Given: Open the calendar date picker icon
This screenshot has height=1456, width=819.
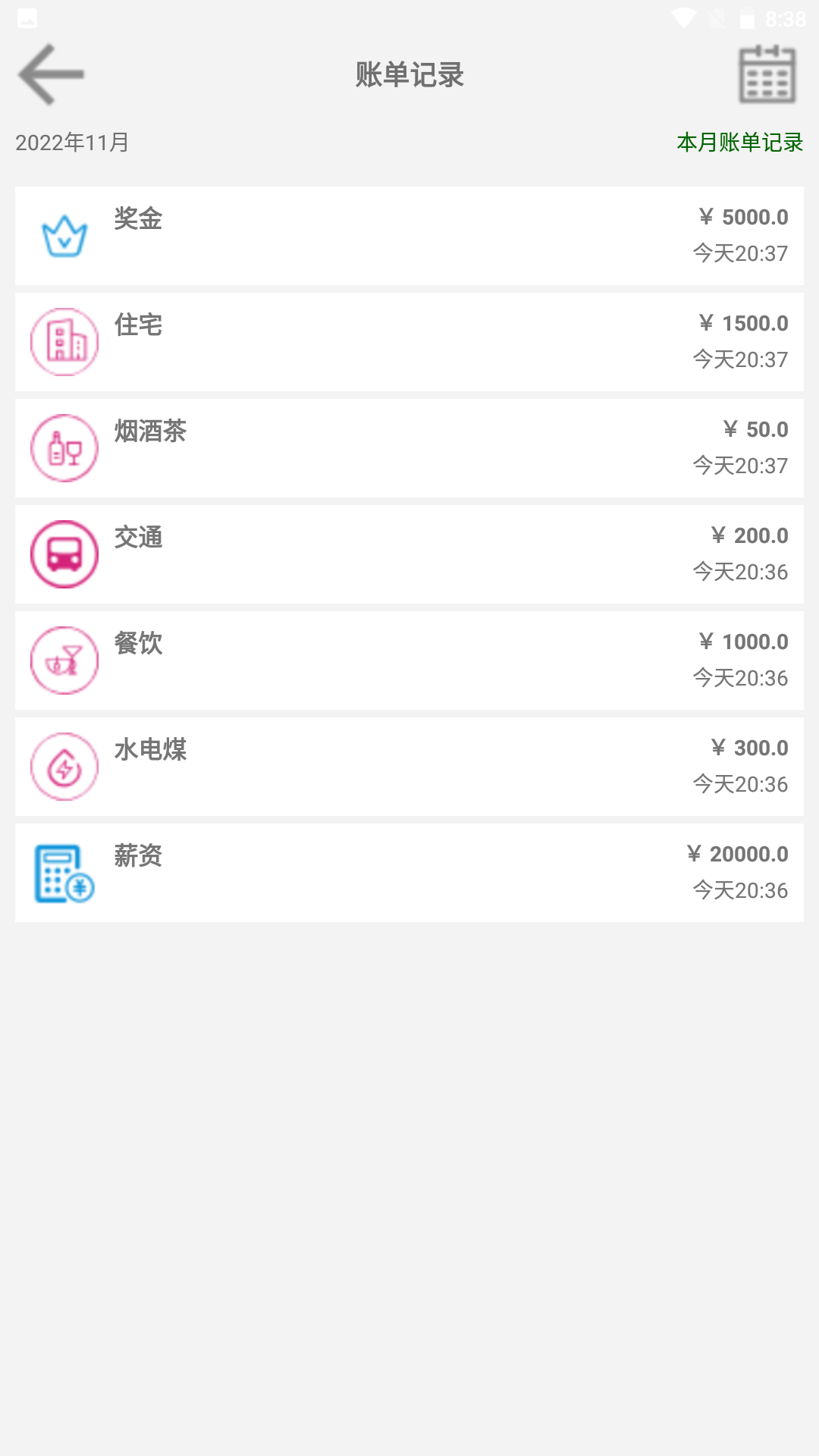Looking at the screenshot, I should (x=767, y=74).
